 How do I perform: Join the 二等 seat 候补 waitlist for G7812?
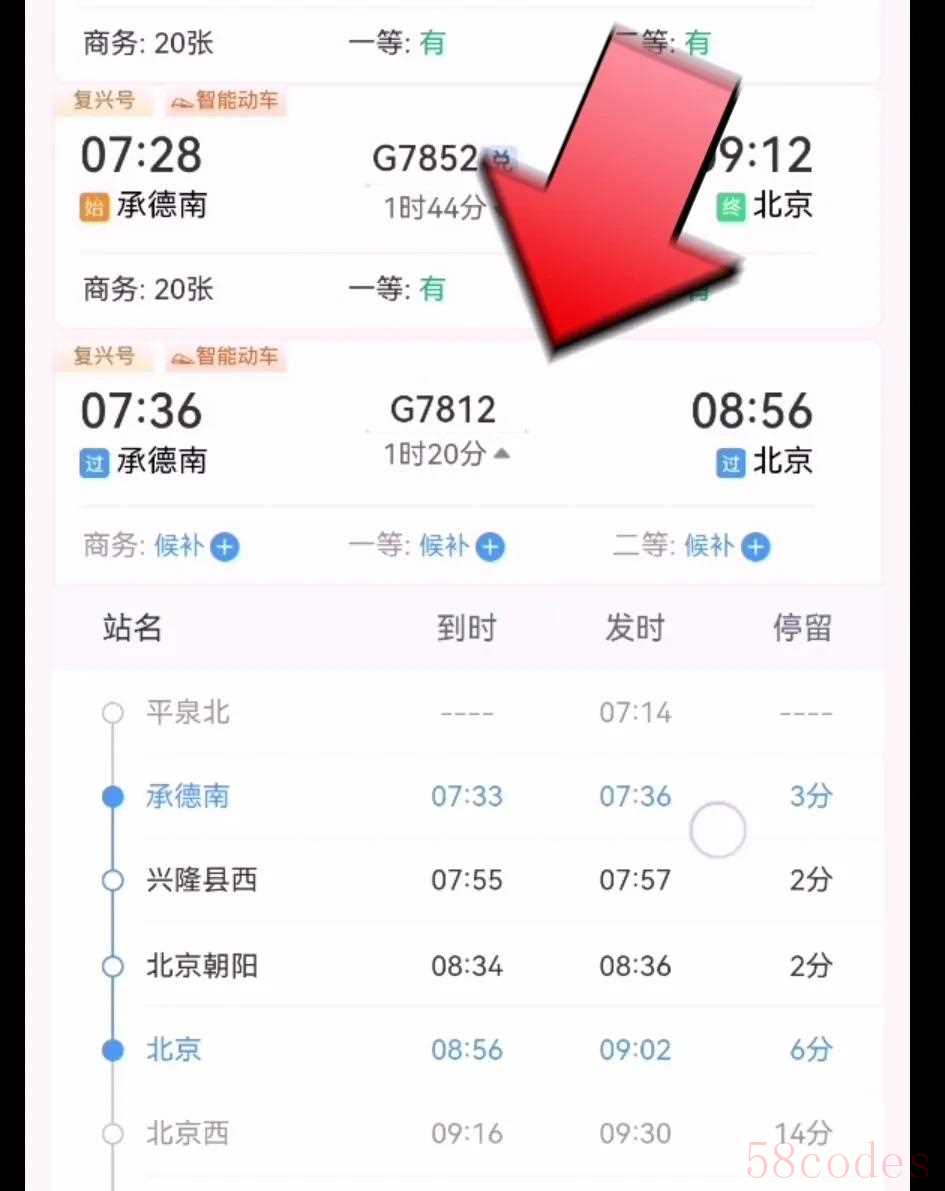[x=755, y=547]
